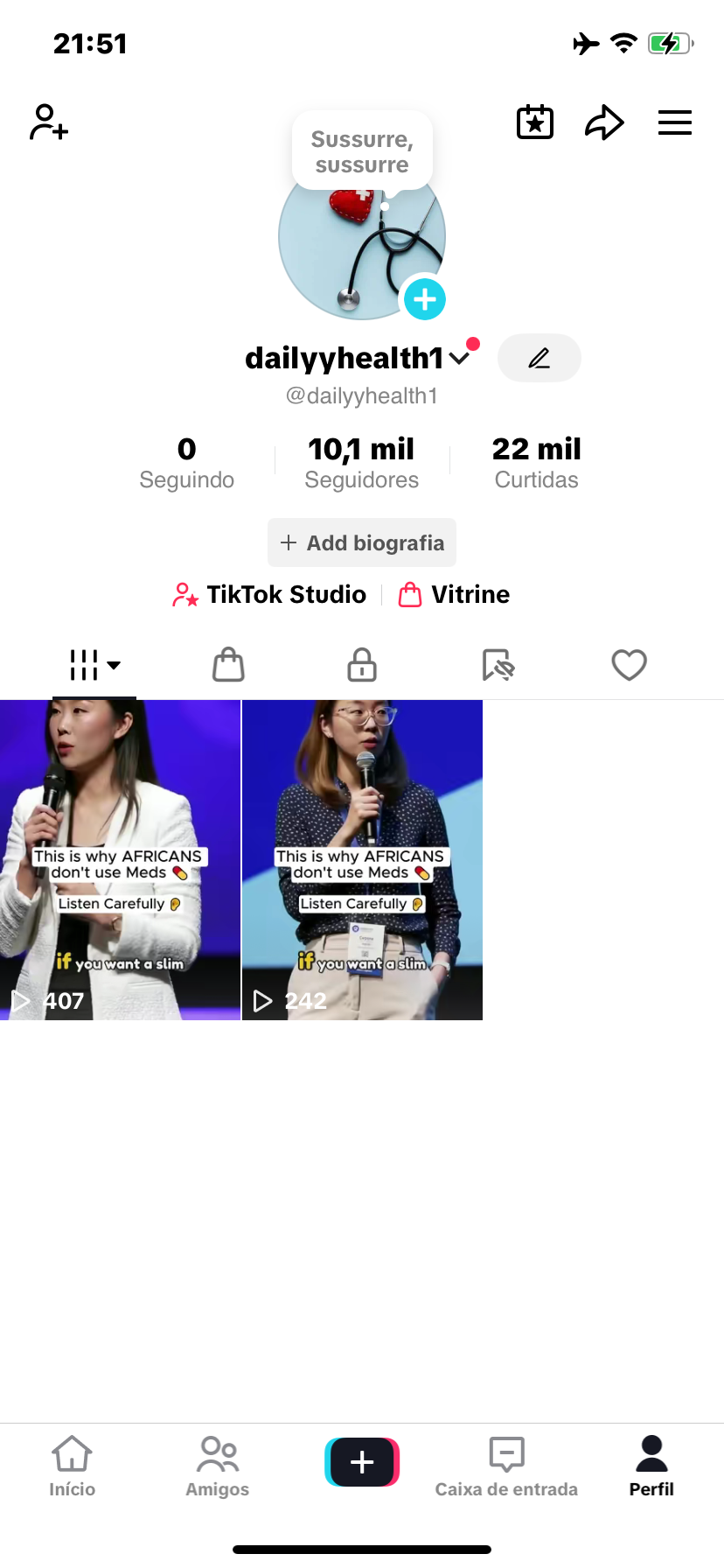724x1568 pixels.
Task: Tap Add biografia
Action: pos(362,542)
